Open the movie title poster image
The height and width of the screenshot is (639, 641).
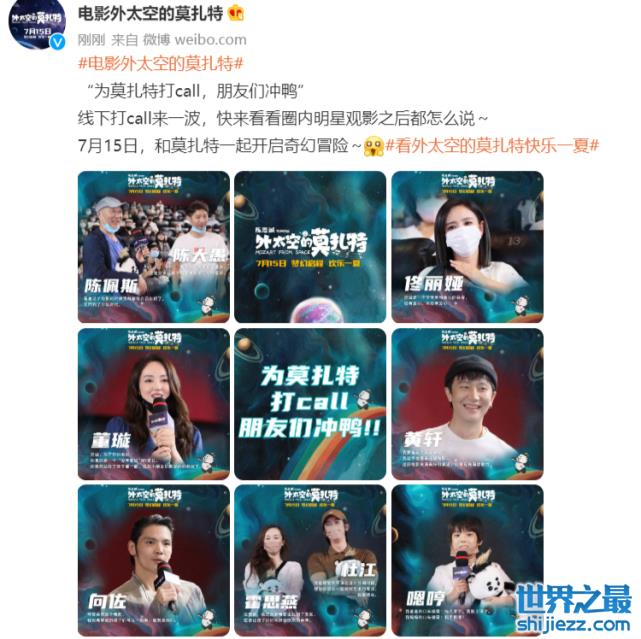pyautogui.click(x=309, y=245)
